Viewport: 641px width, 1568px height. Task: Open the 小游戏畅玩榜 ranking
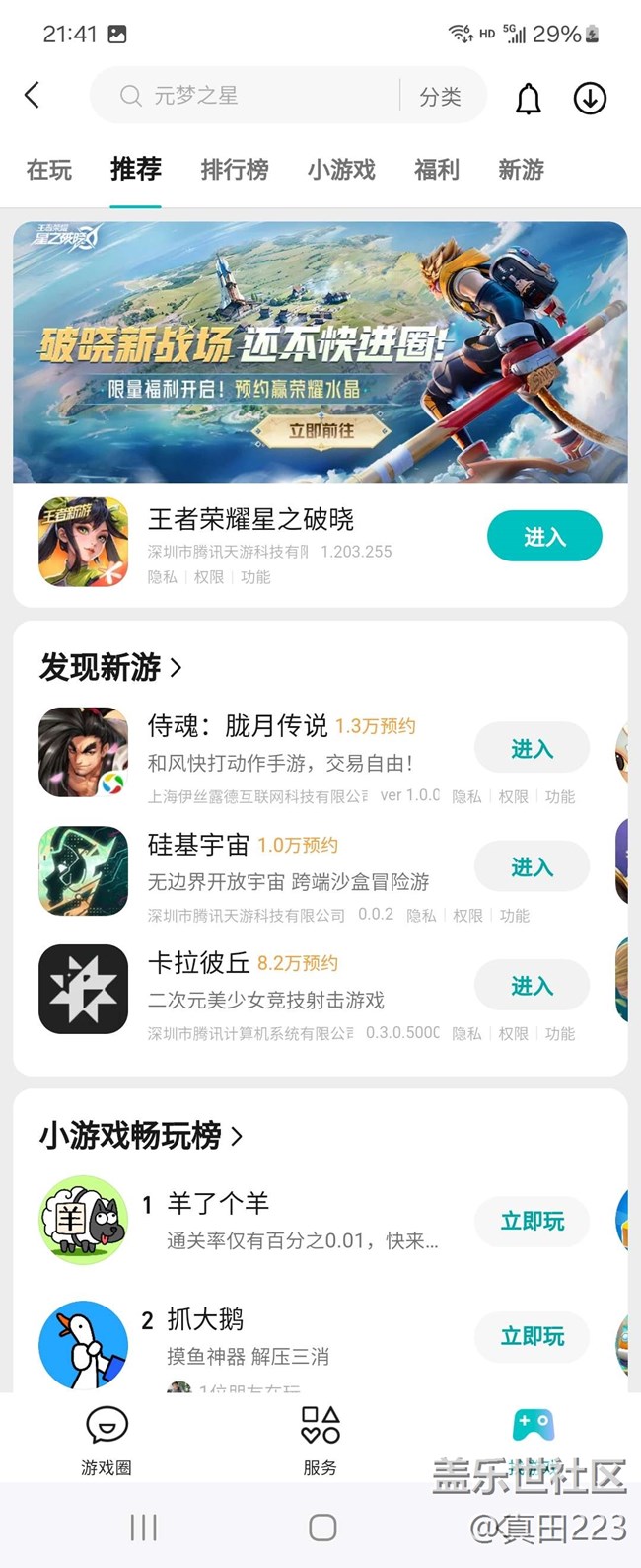pos(140,1136)
